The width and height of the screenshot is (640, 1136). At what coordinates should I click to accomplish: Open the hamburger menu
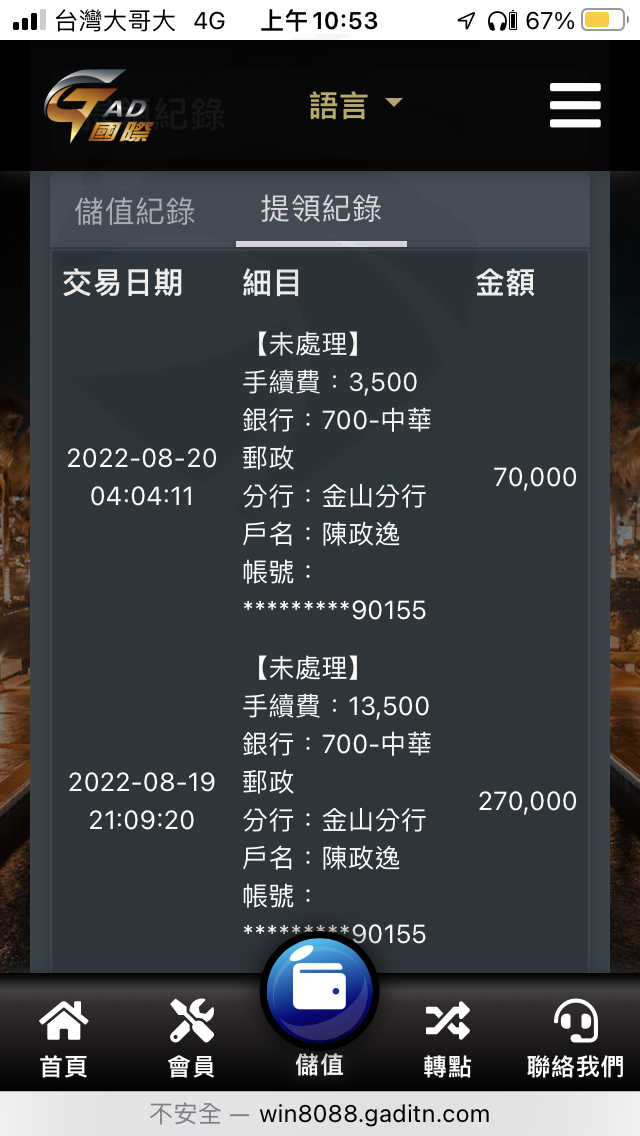[575, 105]
